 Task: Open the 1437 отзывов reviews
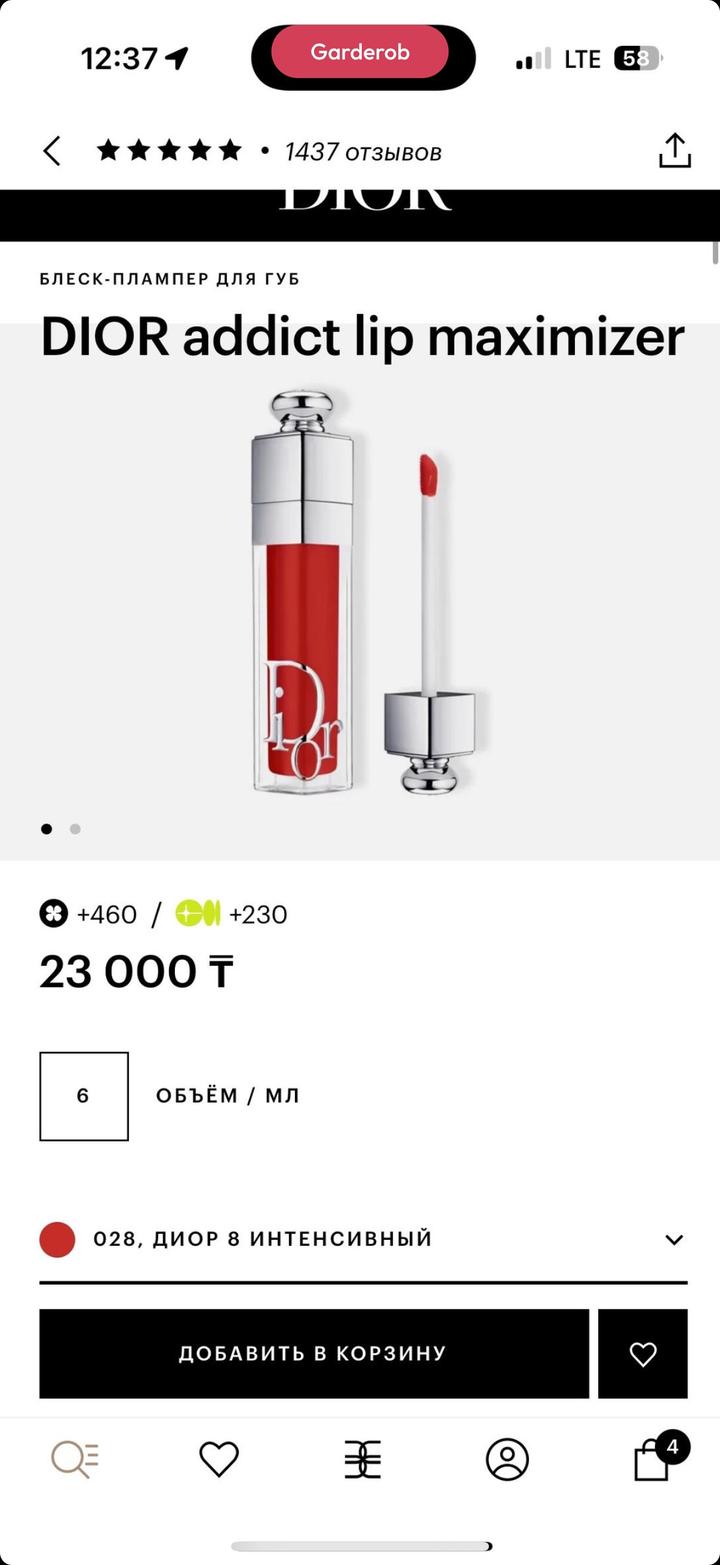point(362,152)
